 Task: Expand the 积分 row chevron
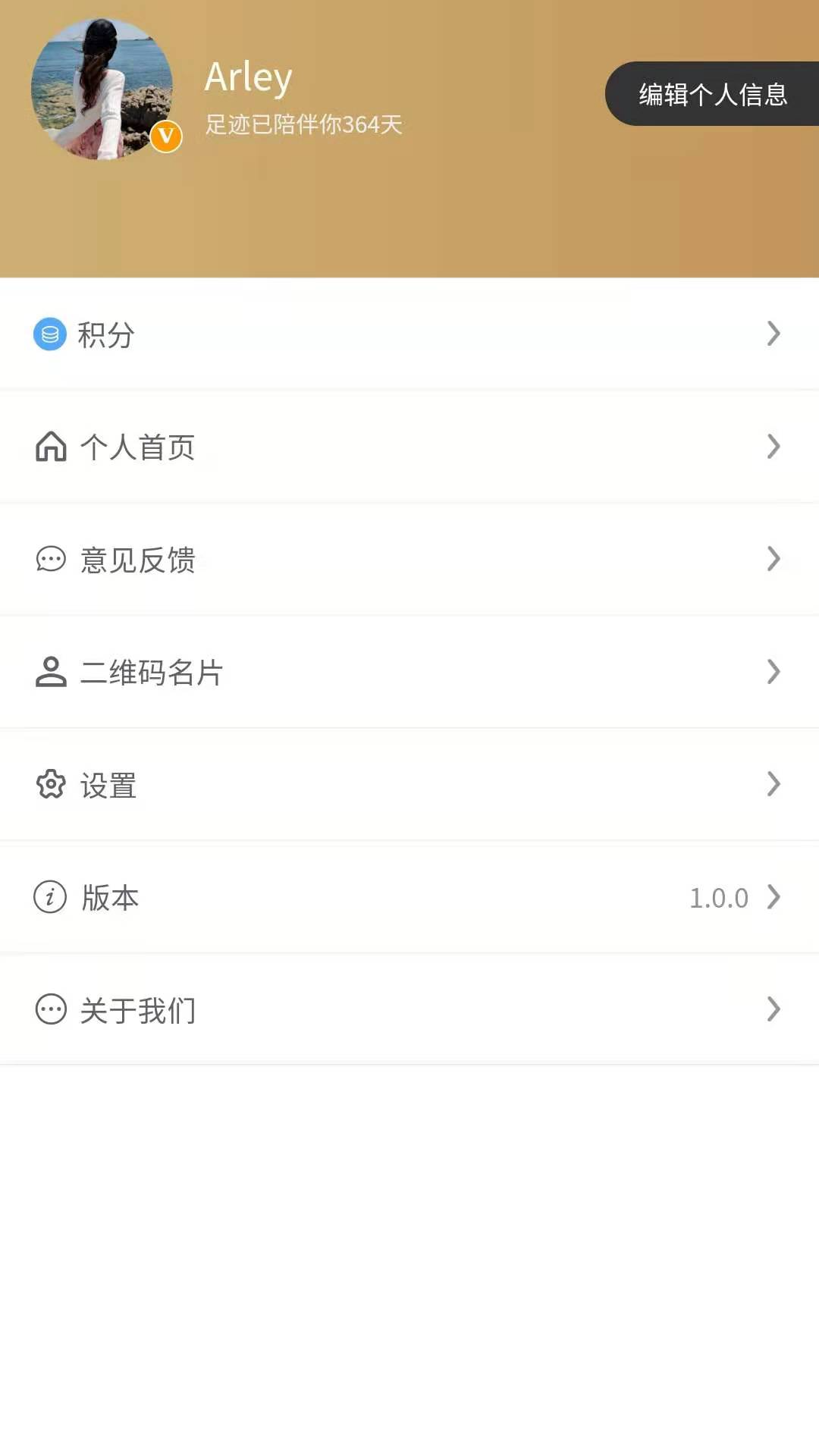(773, 334)
